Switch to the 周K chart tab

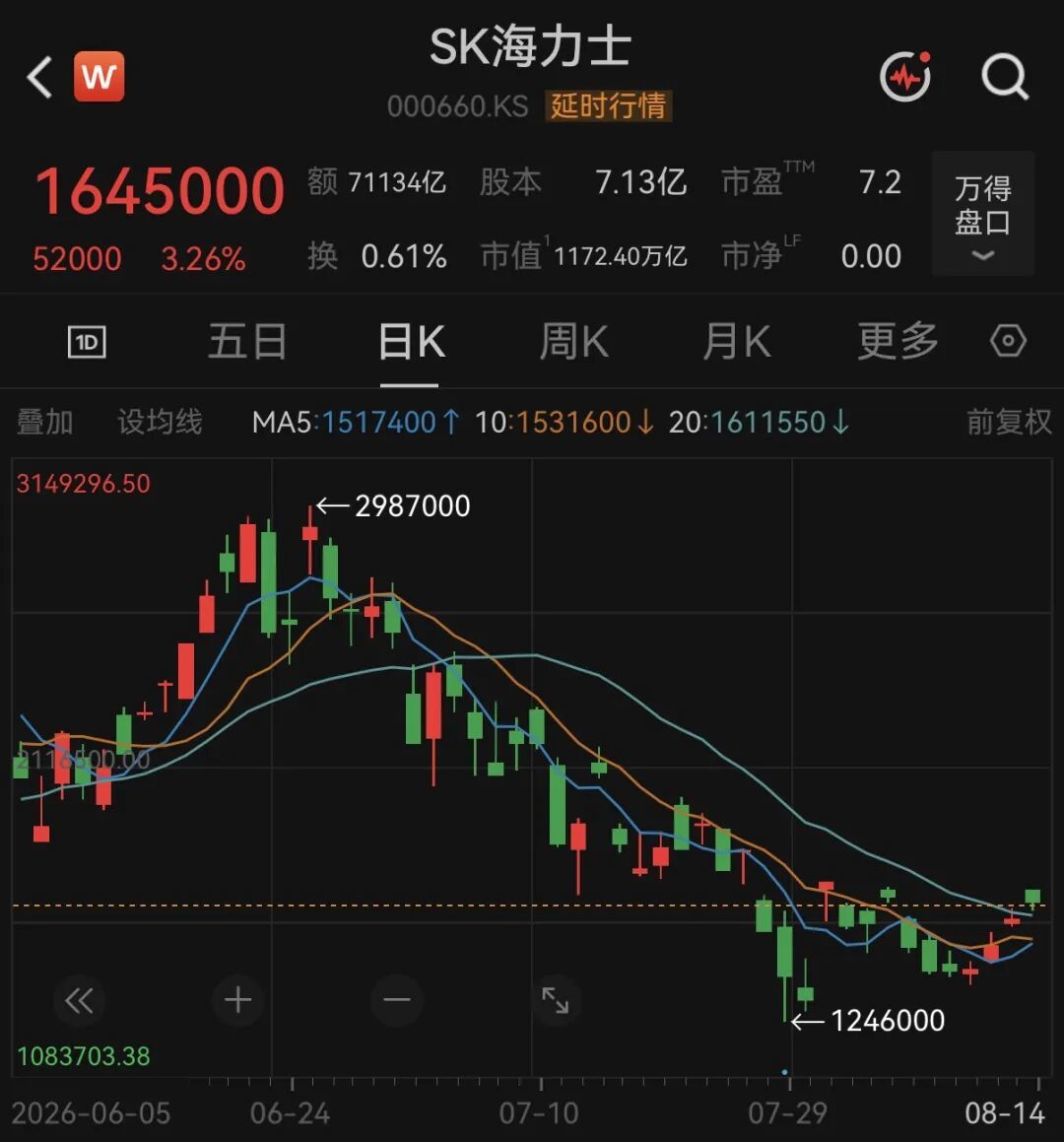click(574, 342)
